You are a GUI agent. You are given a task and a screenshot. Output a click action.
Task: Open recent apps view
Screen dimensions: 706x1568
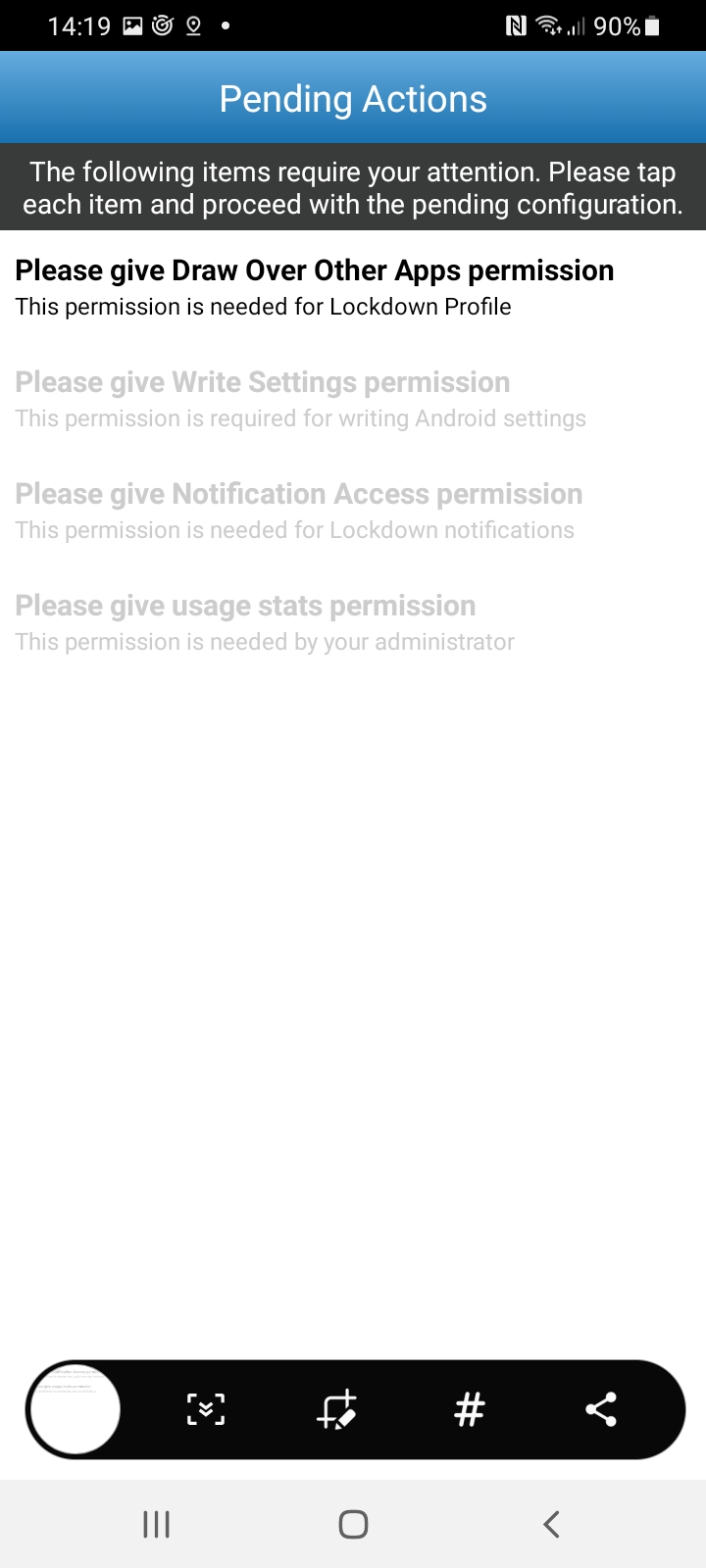pos(156,1524)
